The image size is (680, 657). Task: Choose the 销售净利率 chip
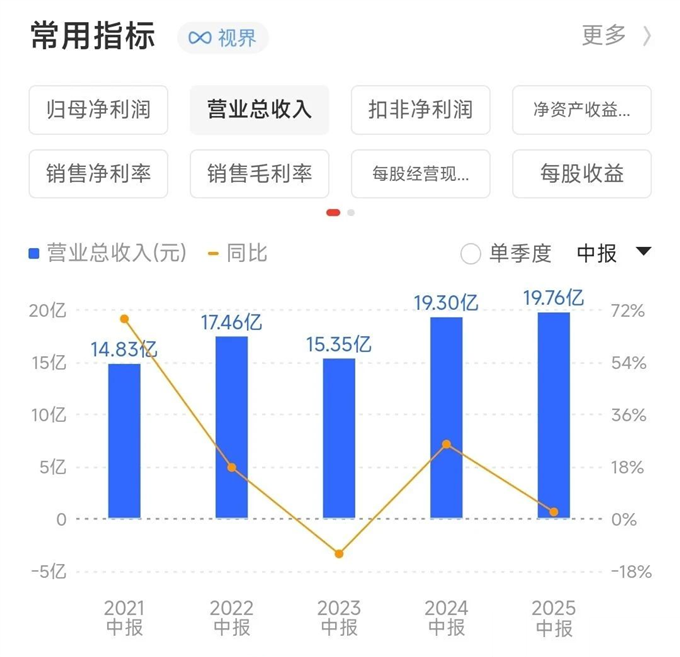click(x=97, y=174)
